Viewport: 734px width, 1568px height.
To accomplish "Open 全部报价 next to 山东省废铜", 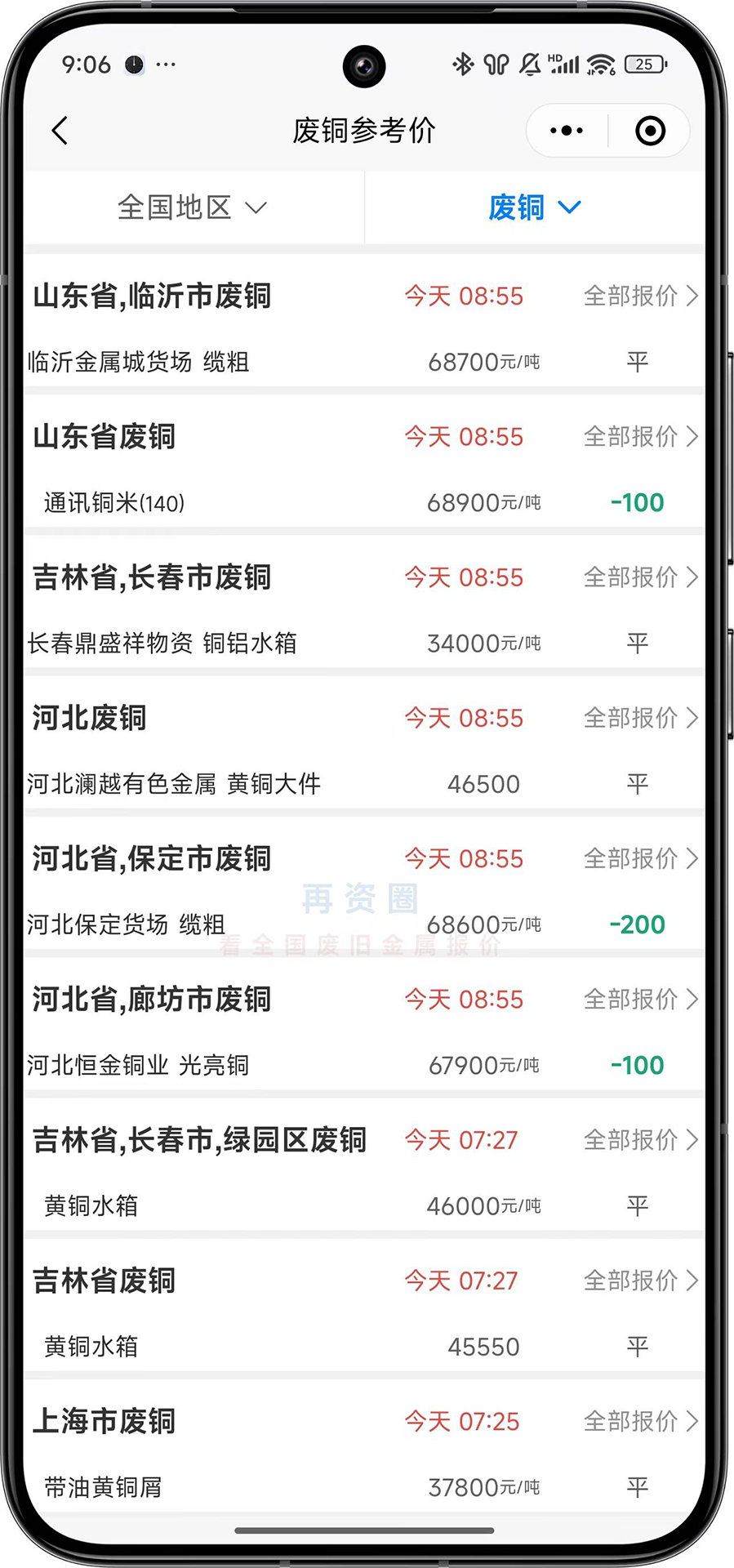I will click(640, 436).
